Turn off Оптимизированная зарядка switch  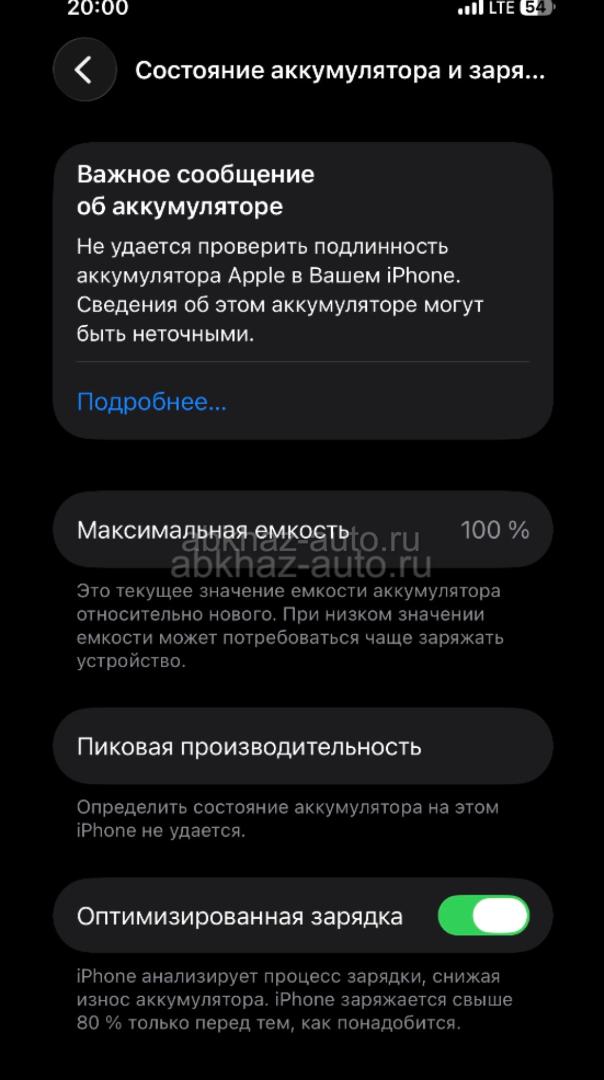(483, 915)
